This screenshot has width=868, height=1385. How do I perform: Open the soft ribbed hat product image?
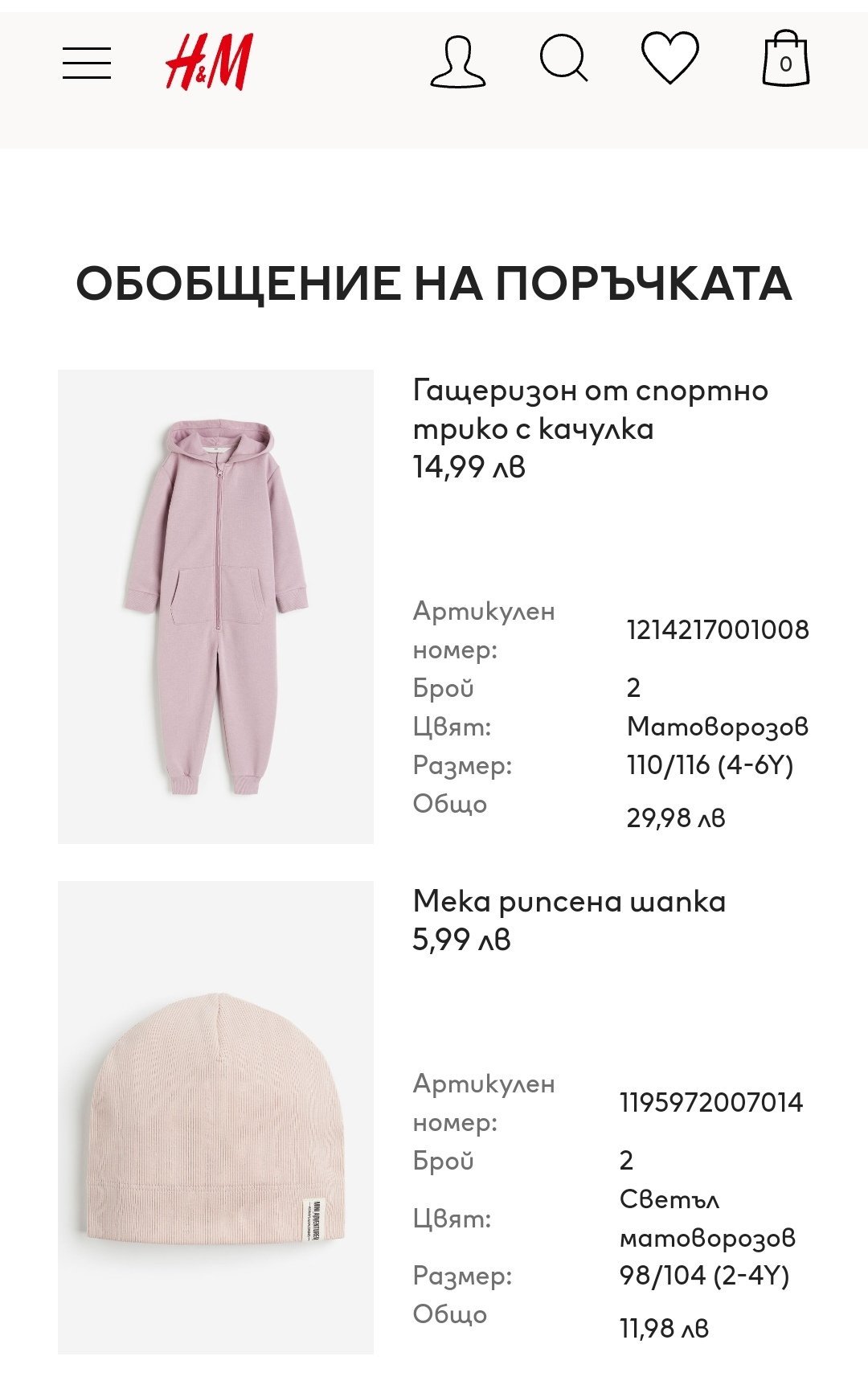(215, 1117)
